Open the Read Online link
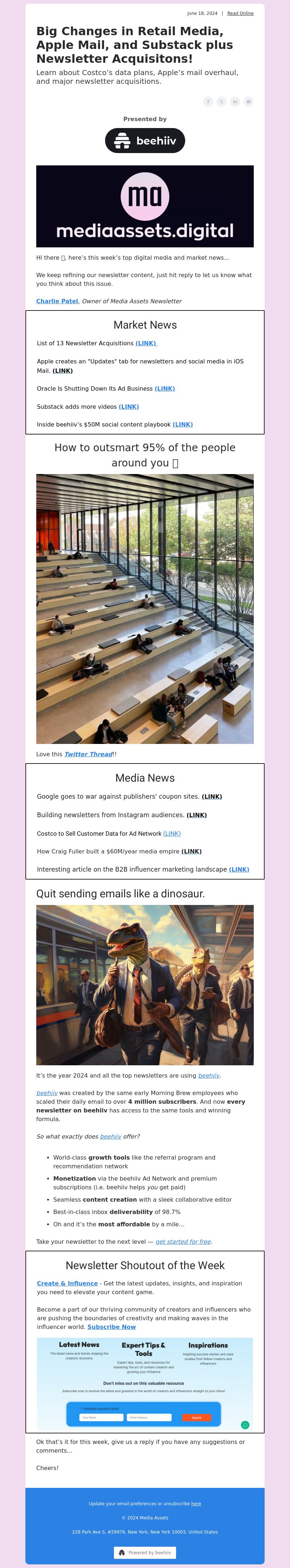This screenshot has width=290, height=1568. pos(240,13)
